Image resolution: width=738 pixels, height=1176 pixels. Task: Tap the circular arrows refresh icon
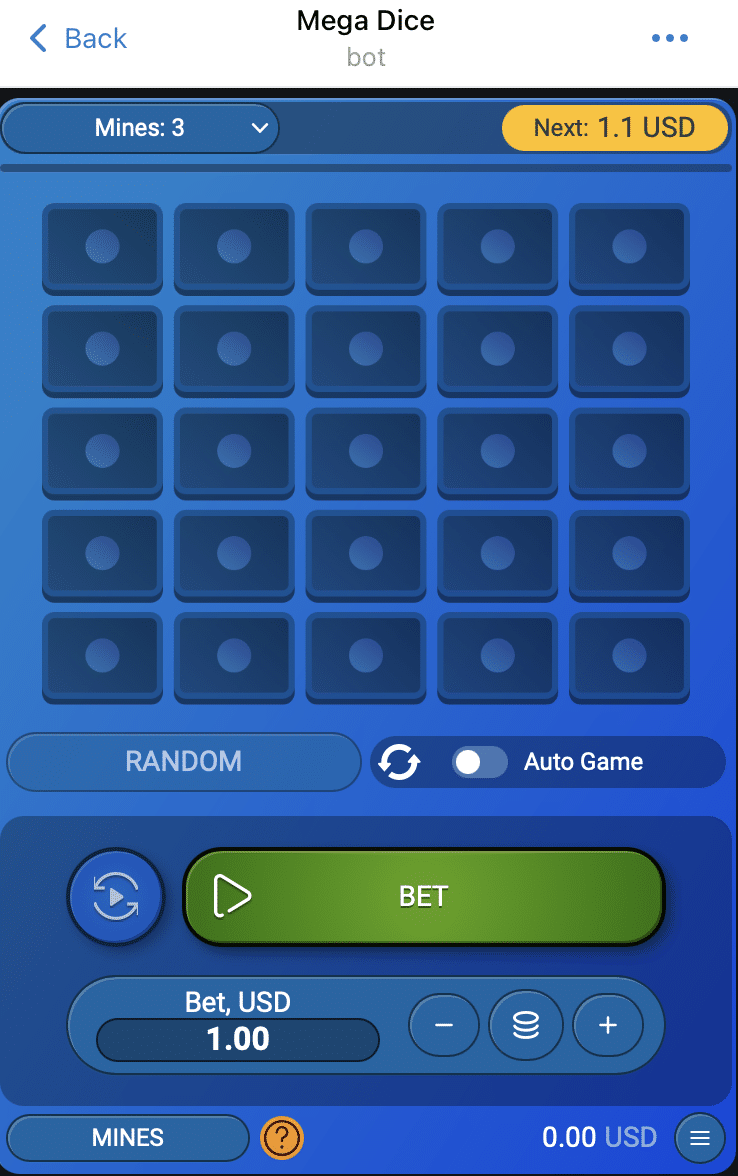tap(399, 762)
